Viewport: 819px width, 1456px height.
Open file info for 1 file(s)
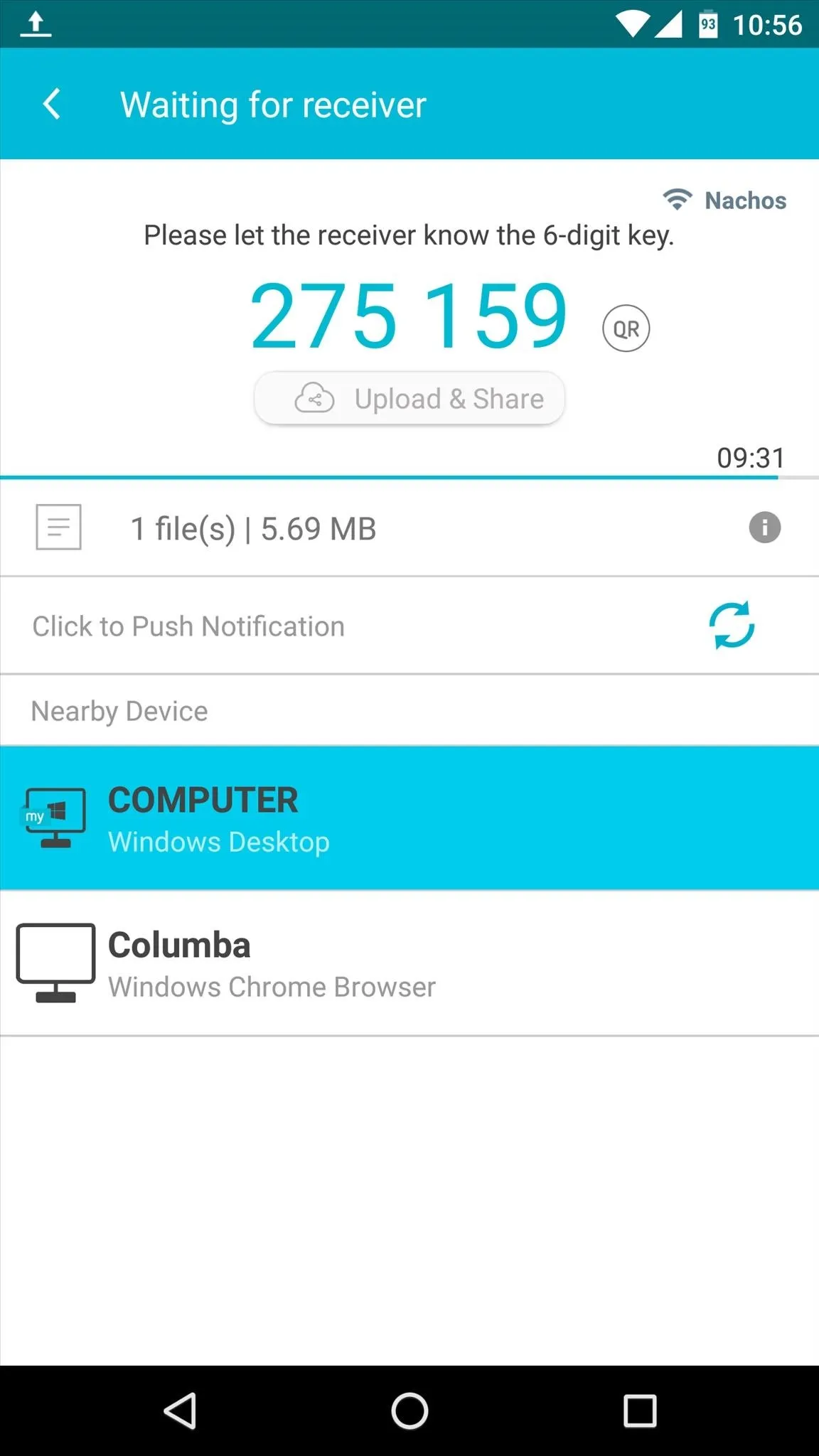coord(764,528)
